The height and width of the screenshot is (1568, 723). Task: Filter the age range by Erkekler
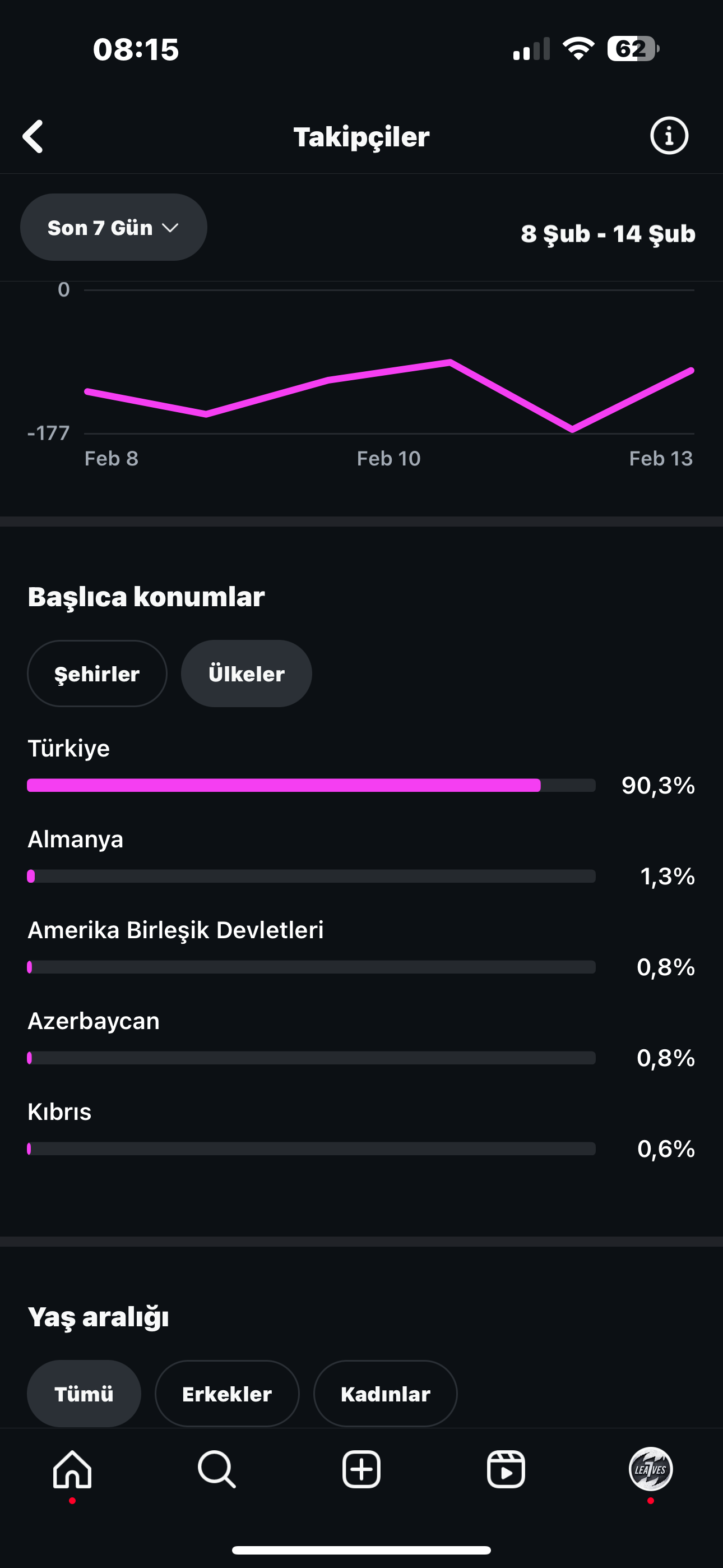tap(227, 1393)
